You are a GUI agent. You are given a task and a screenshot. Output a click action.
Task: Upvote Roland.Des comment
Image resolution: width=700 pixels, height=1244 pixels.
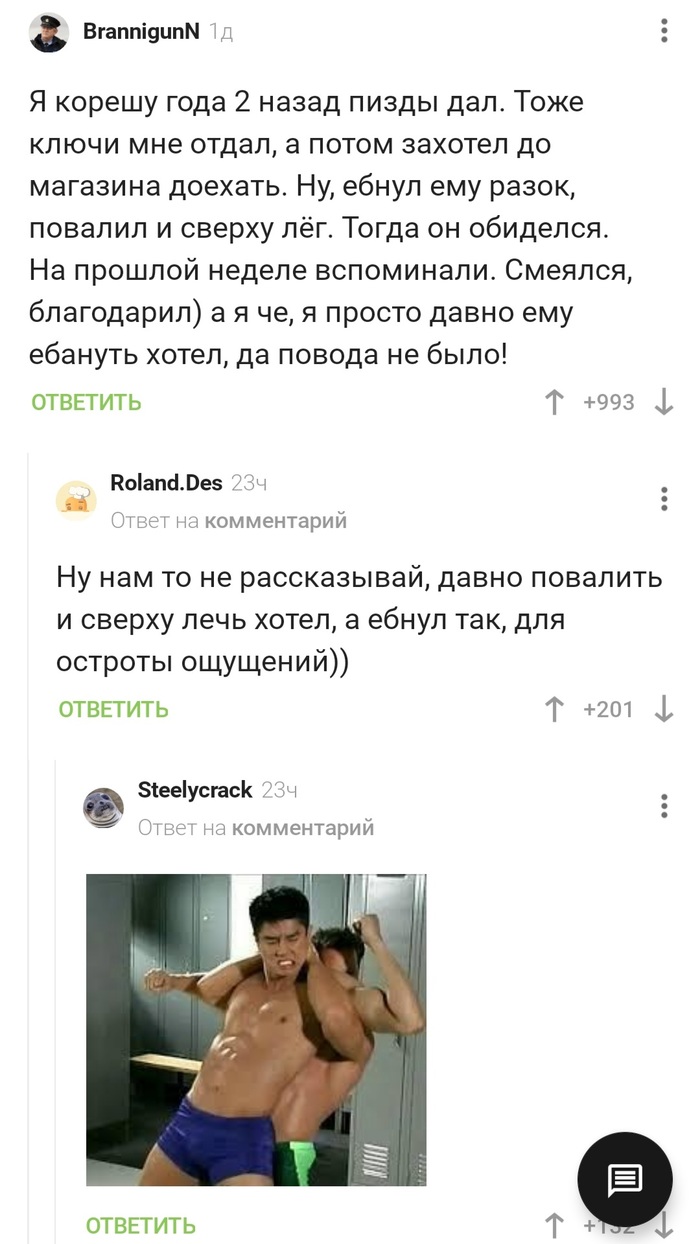pyautogui.click(x=553, y=710)
